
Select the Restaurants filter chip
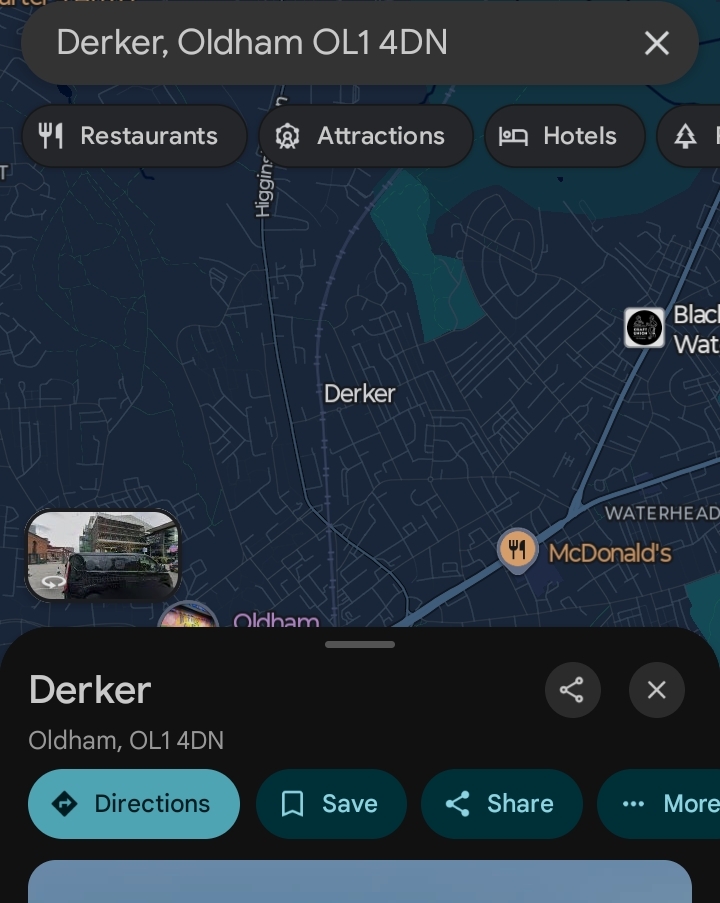[133, 136]
